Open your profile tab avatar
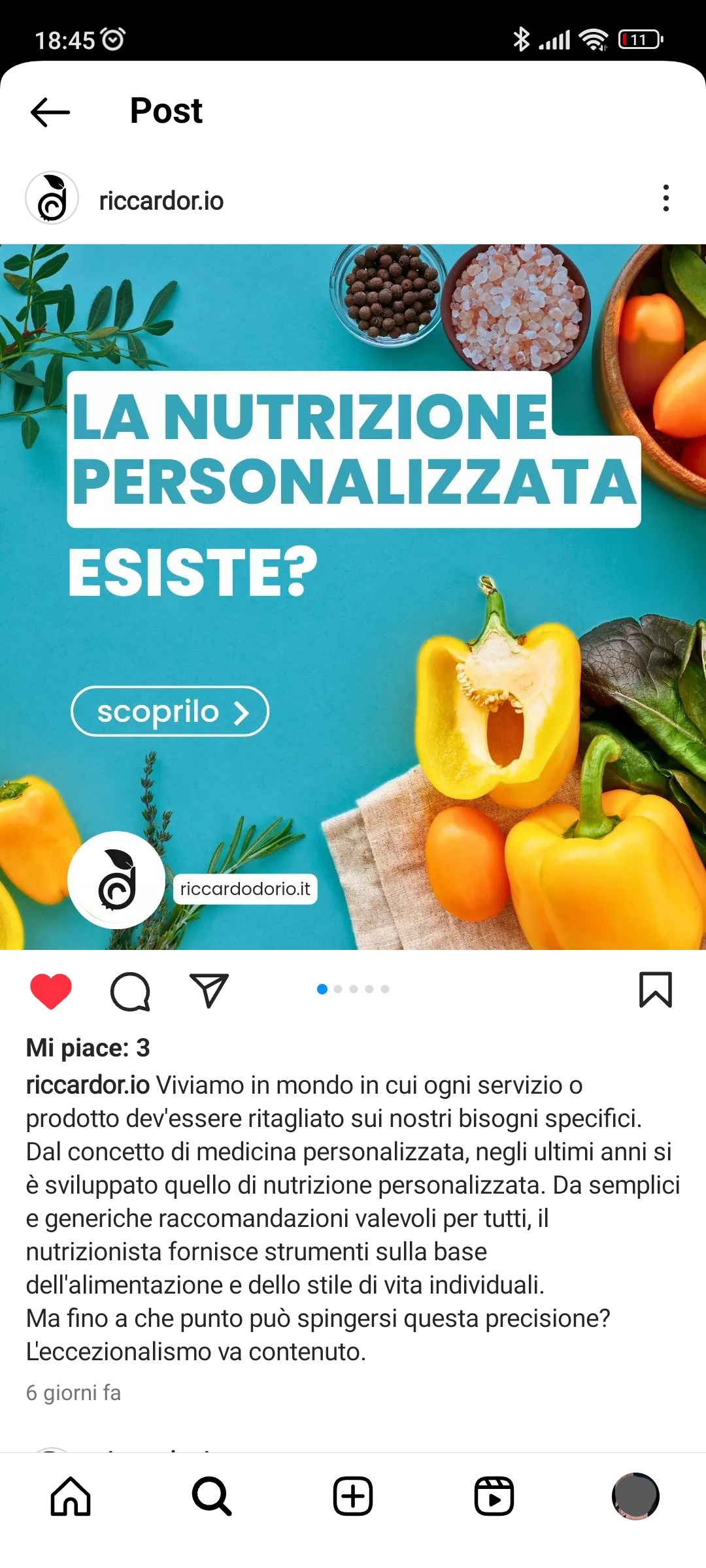Screen dimensions: 706x1568 [635, 1496]
